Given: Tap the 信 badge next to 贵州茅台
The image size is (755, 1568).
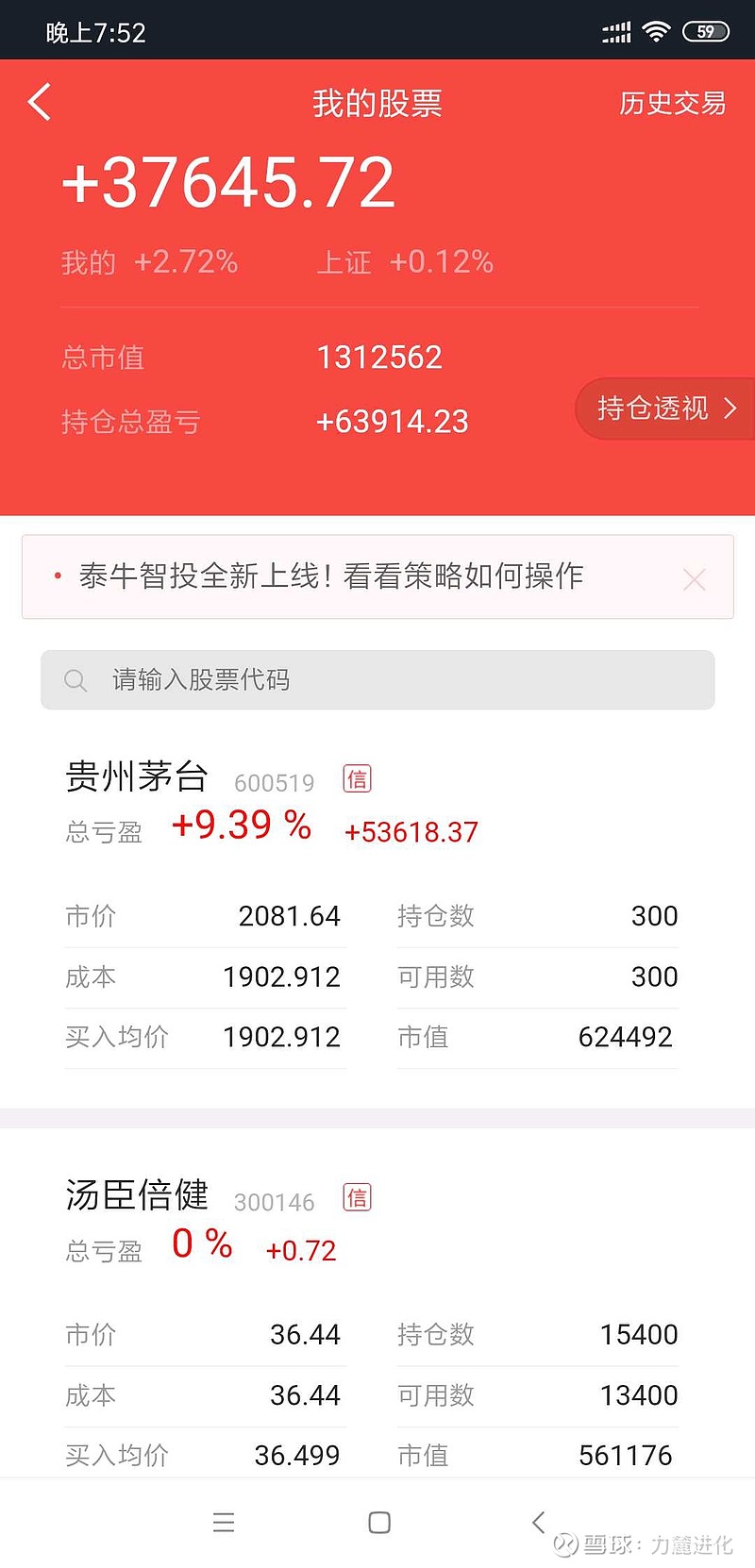Looking at the screenshot, I should pyautogui.click(x=357, y=778).
